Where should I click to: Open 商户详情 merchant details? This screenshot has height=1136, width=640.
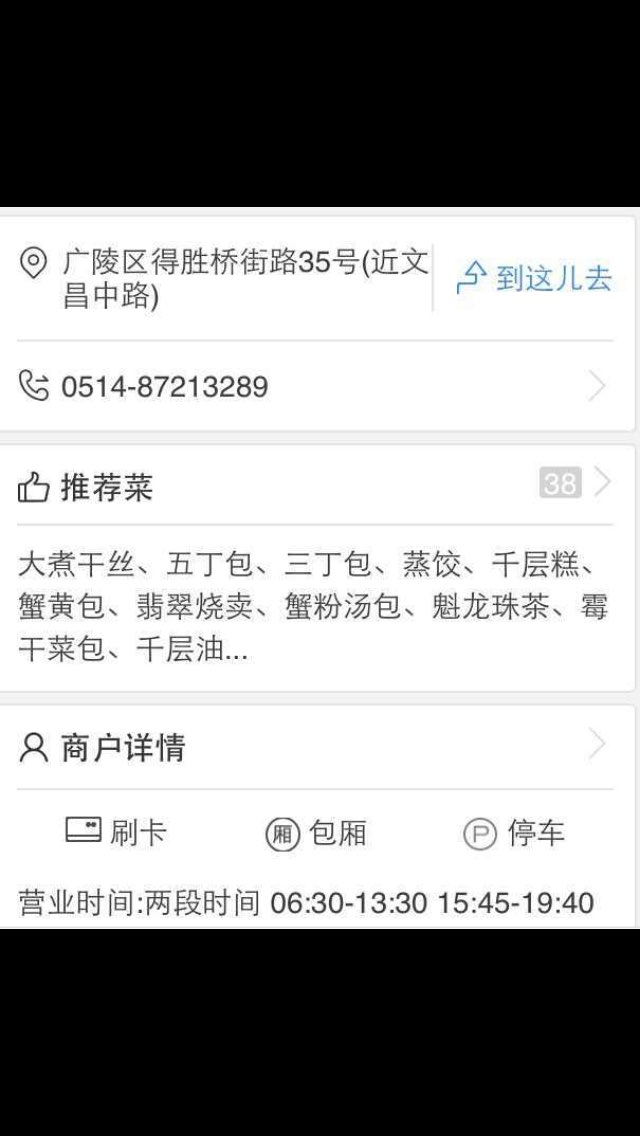(315, 747)
